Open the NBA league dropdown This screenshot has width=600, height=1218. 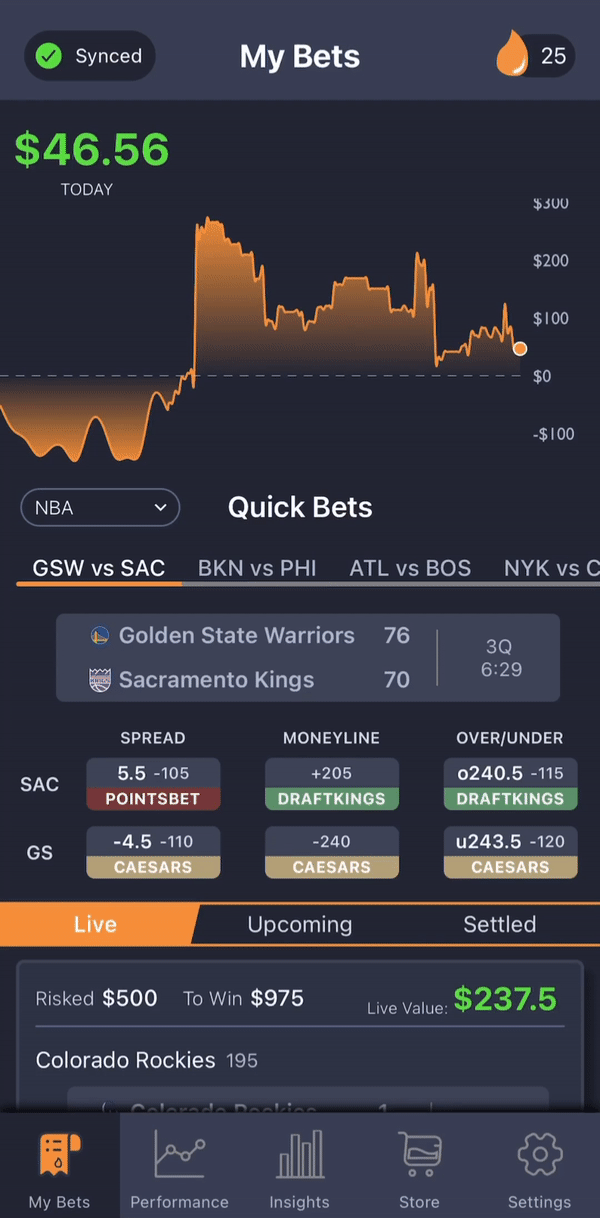(100, 508)
